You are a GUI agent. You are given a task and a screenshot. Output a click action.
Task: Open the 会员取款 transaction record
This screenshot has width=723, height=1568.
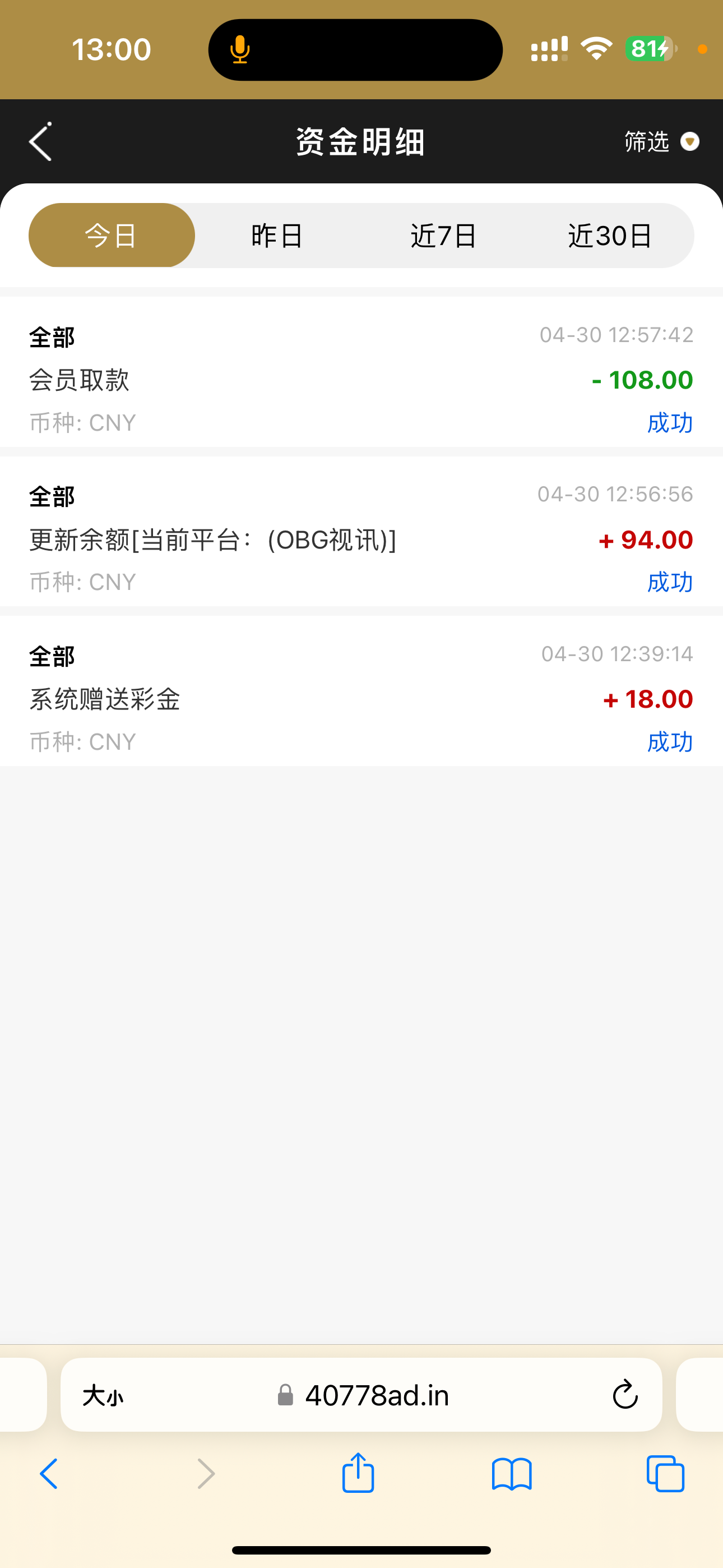tap(361, 379)
